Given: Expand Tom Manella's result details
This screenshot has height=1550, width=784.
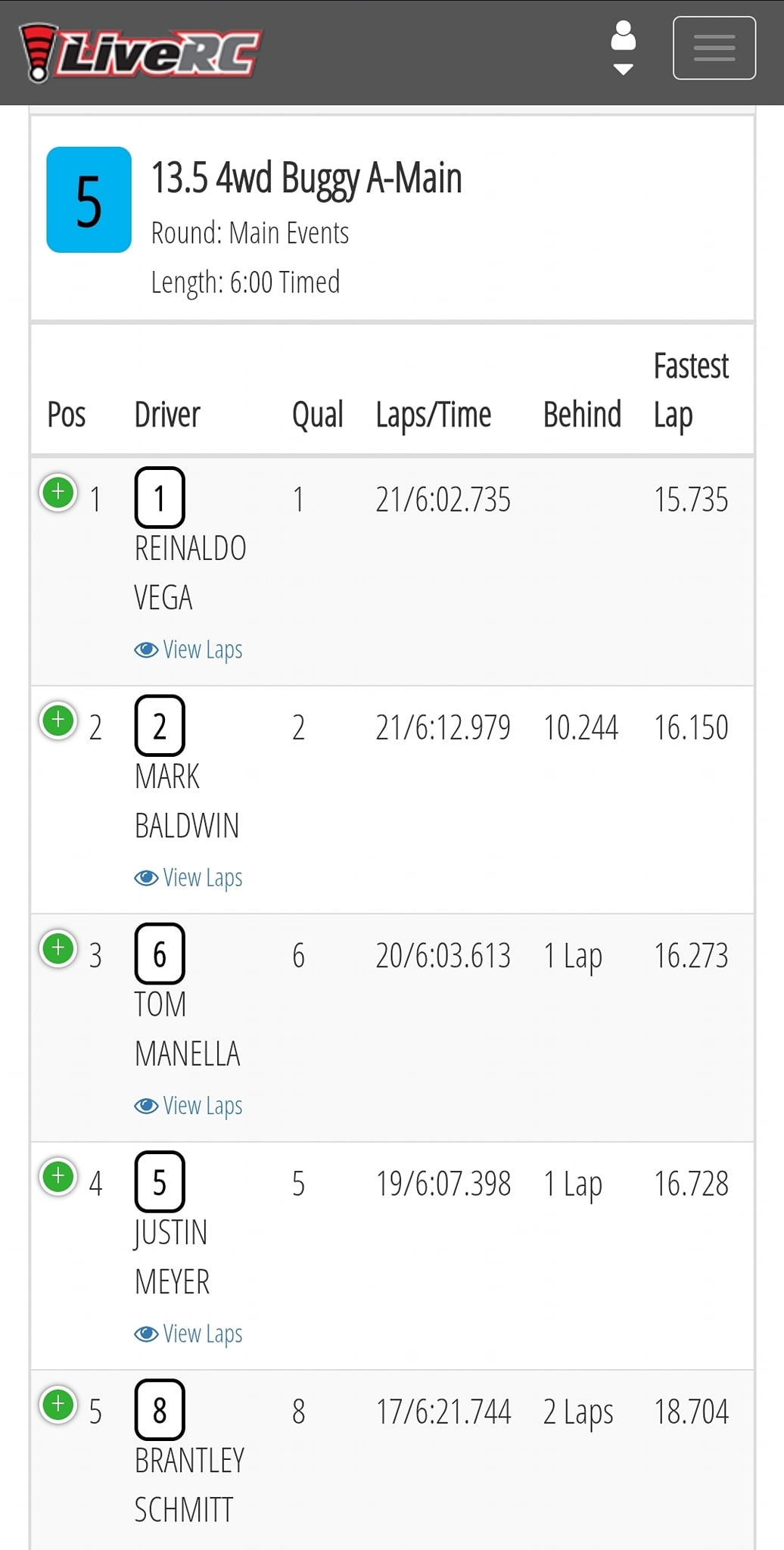Looking at the screenshot, I should click(58, 948).
